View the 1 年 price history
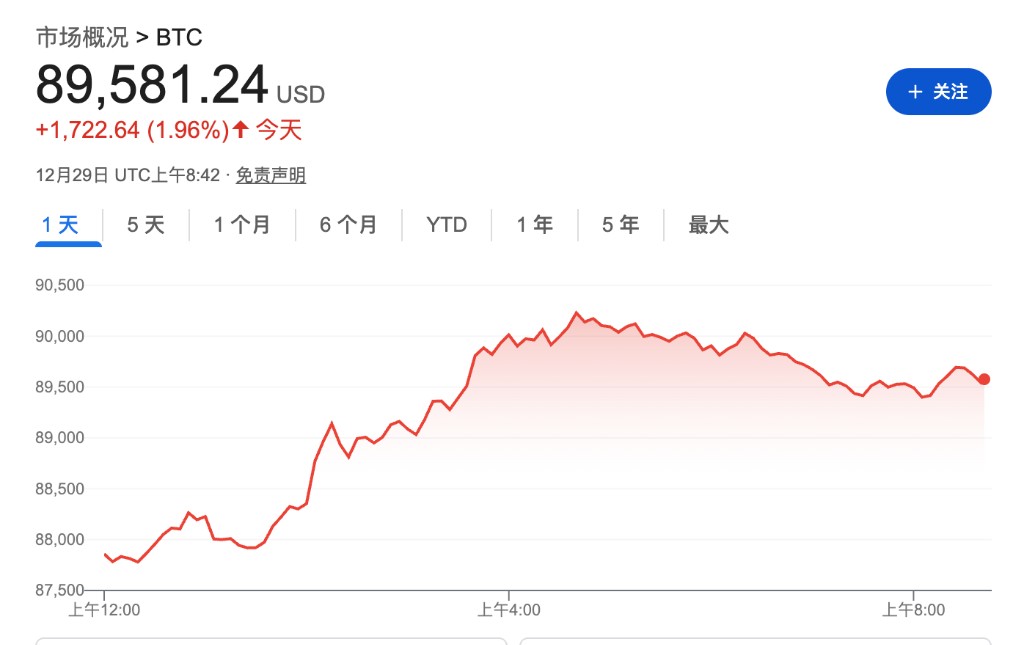The height and width of the screenshot is (645, 1024). click(534, 225)
